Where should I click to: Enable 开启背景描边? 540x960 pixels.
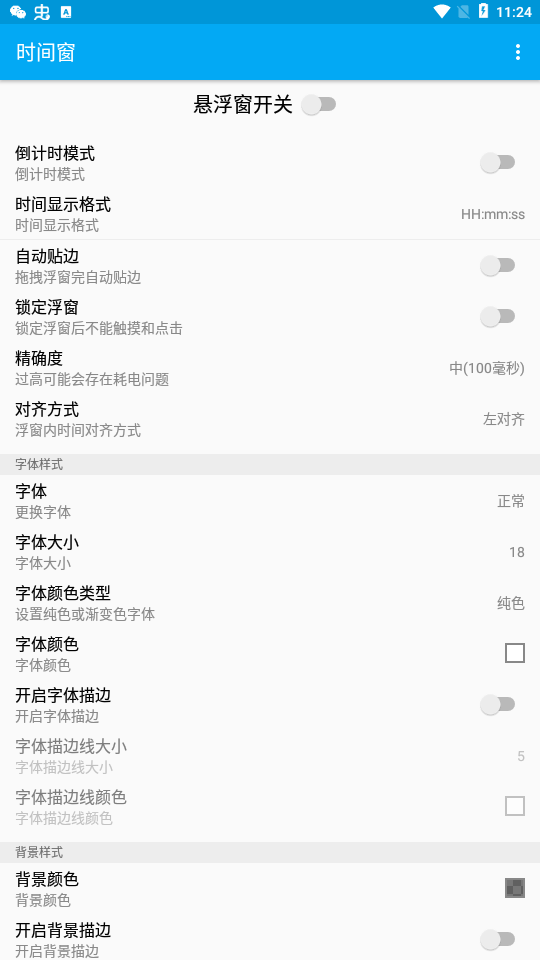pos(498,939)
